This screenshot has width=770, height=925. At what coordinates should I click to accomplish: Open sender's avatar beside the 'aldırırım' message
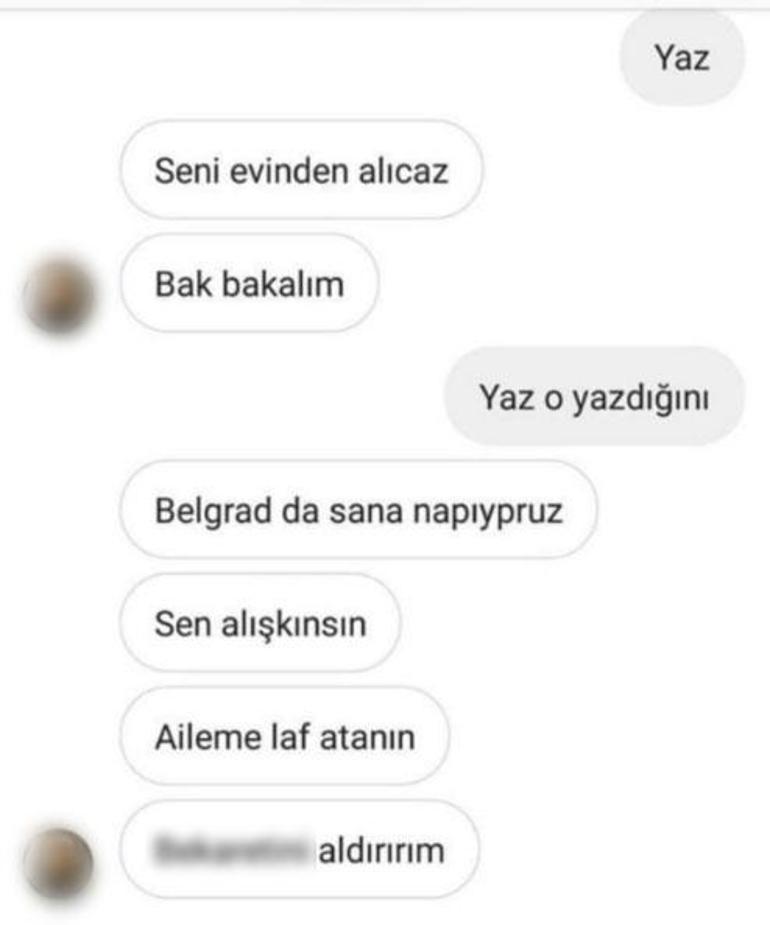(59, 861)
